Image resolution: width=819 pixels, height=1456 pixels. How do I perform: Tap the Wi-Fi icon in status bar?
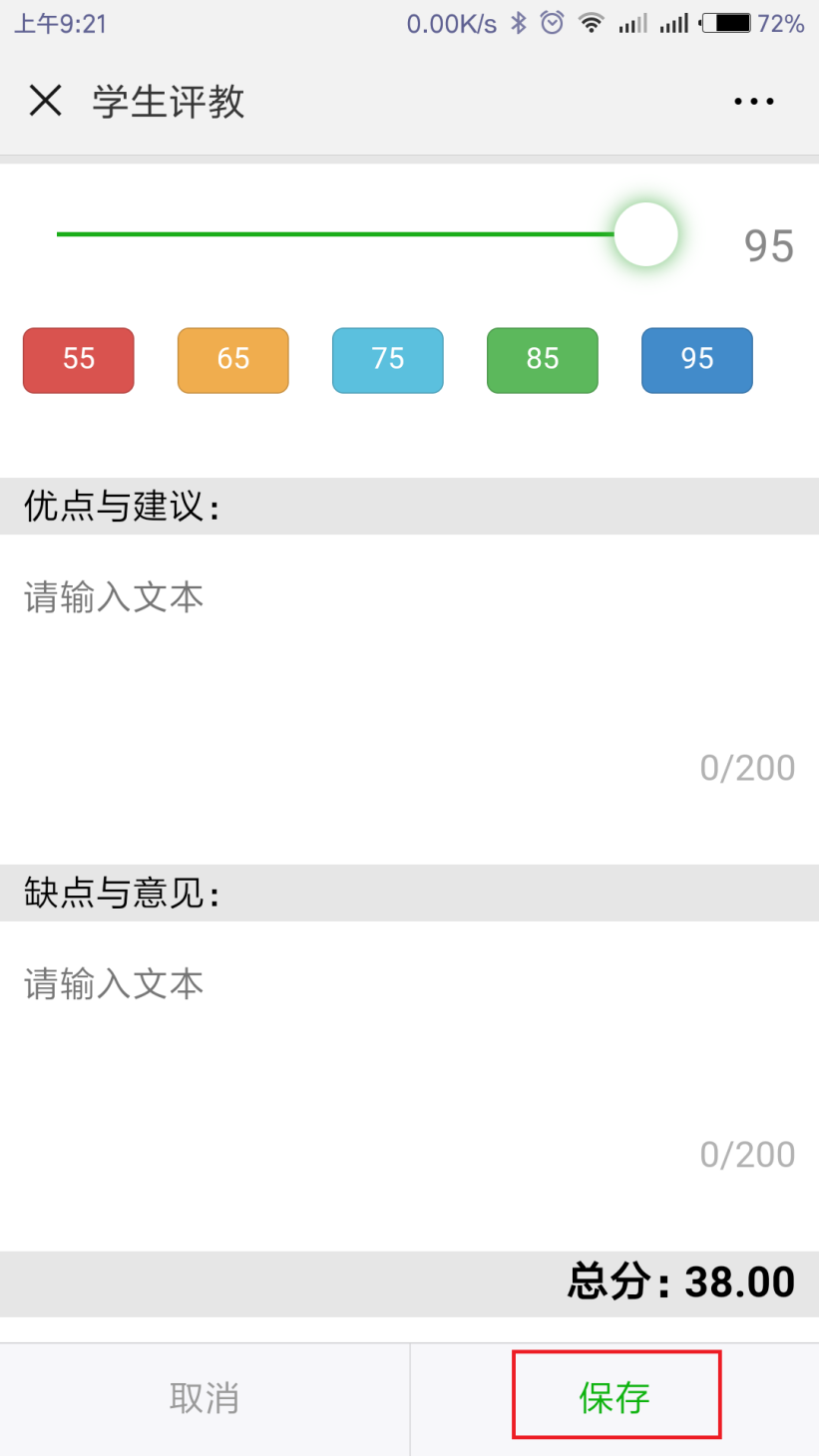589,22
